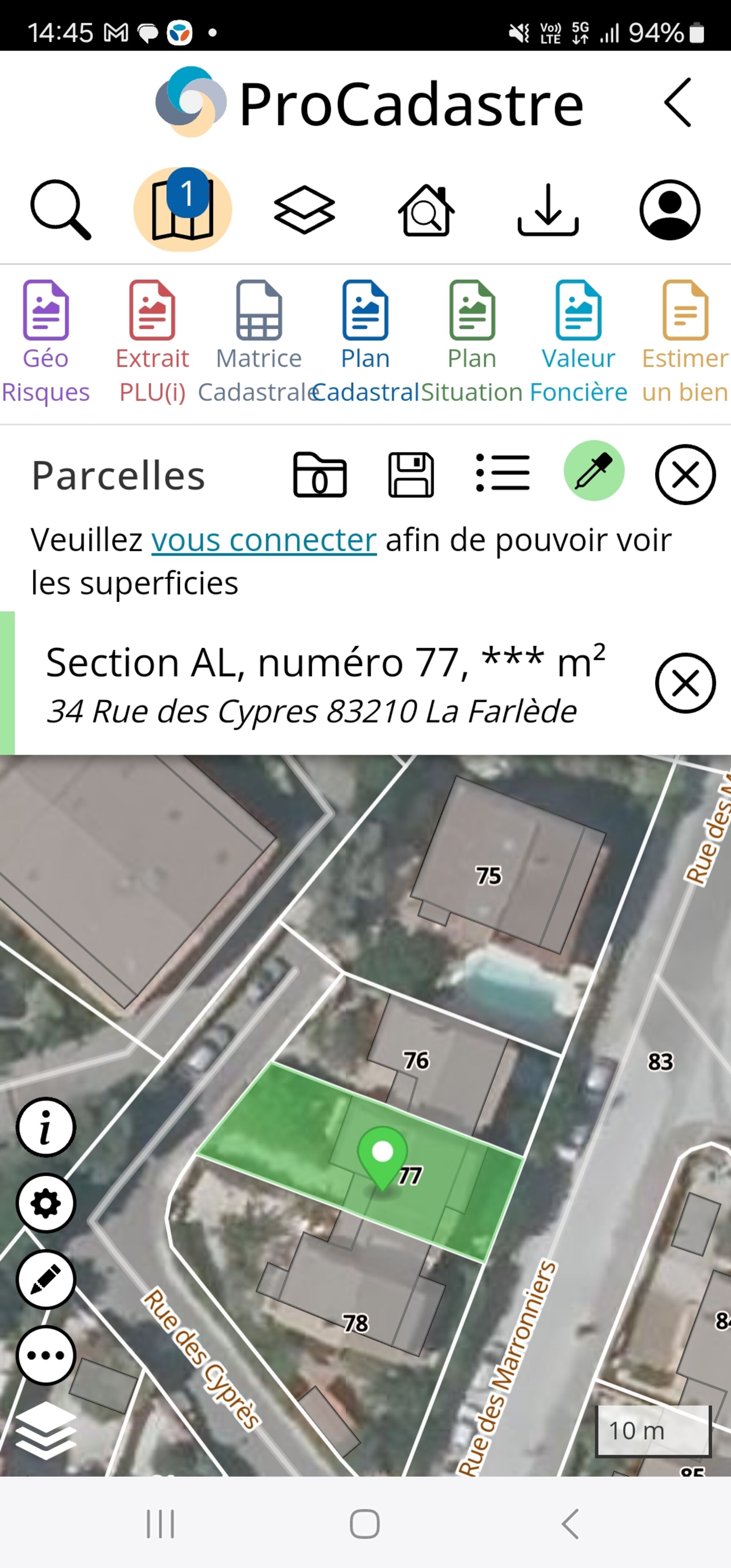The image size is (731, 1568).
Task: Open the download option
Action: 548,210
